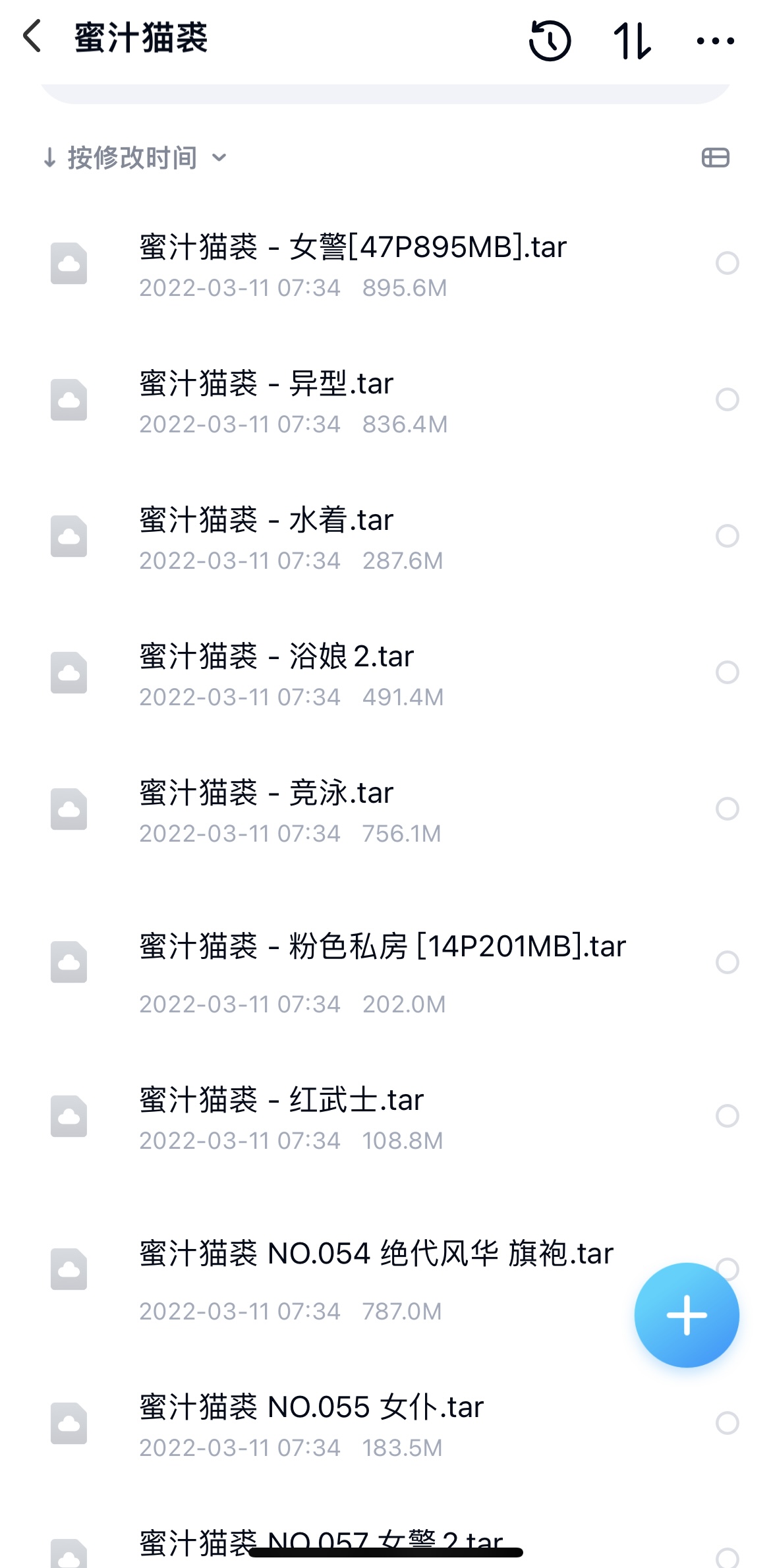Select the checkbox for 浴娘 2.tar
The height and width of the screenshot is (1568, 771).
(728, 672)
